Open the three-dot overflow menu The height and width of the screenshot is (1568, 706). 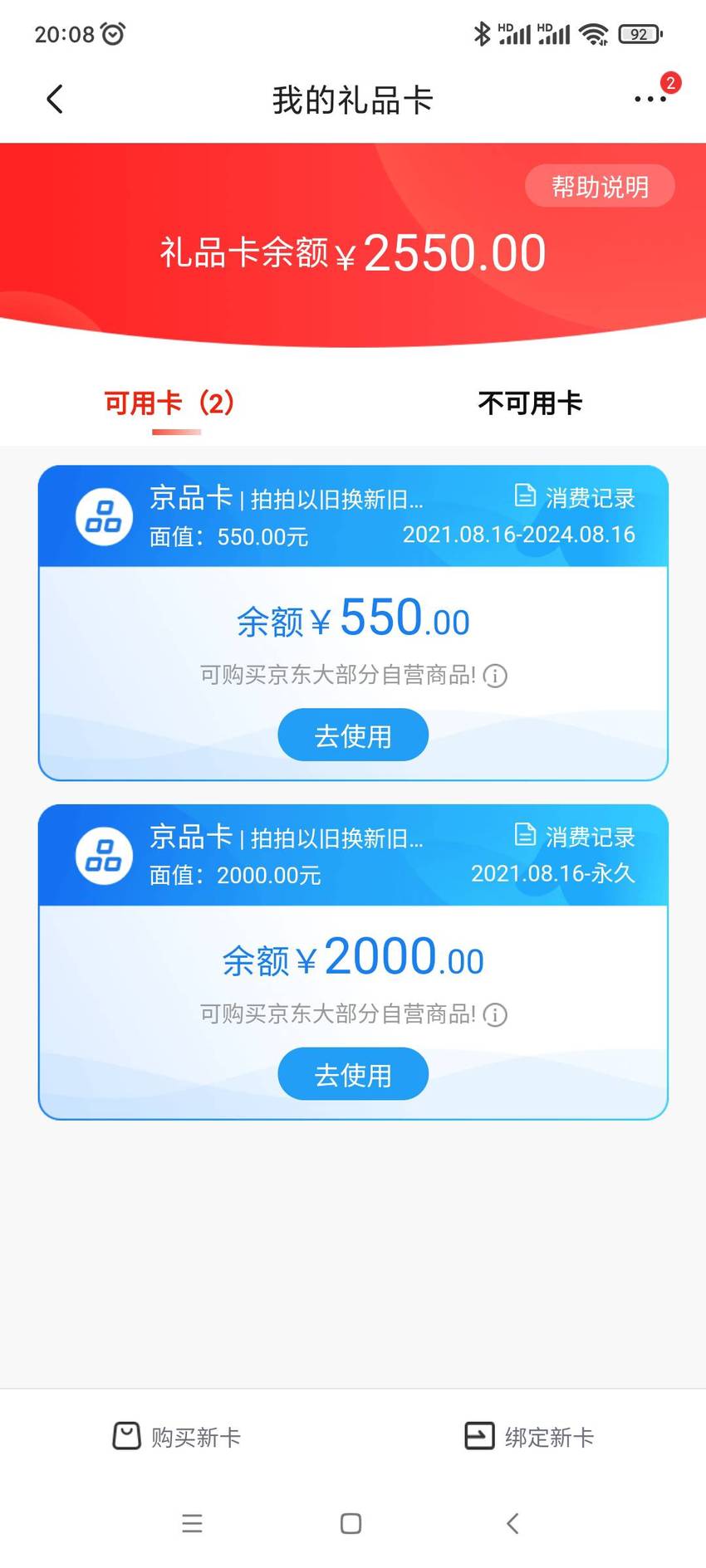point(650,100)
